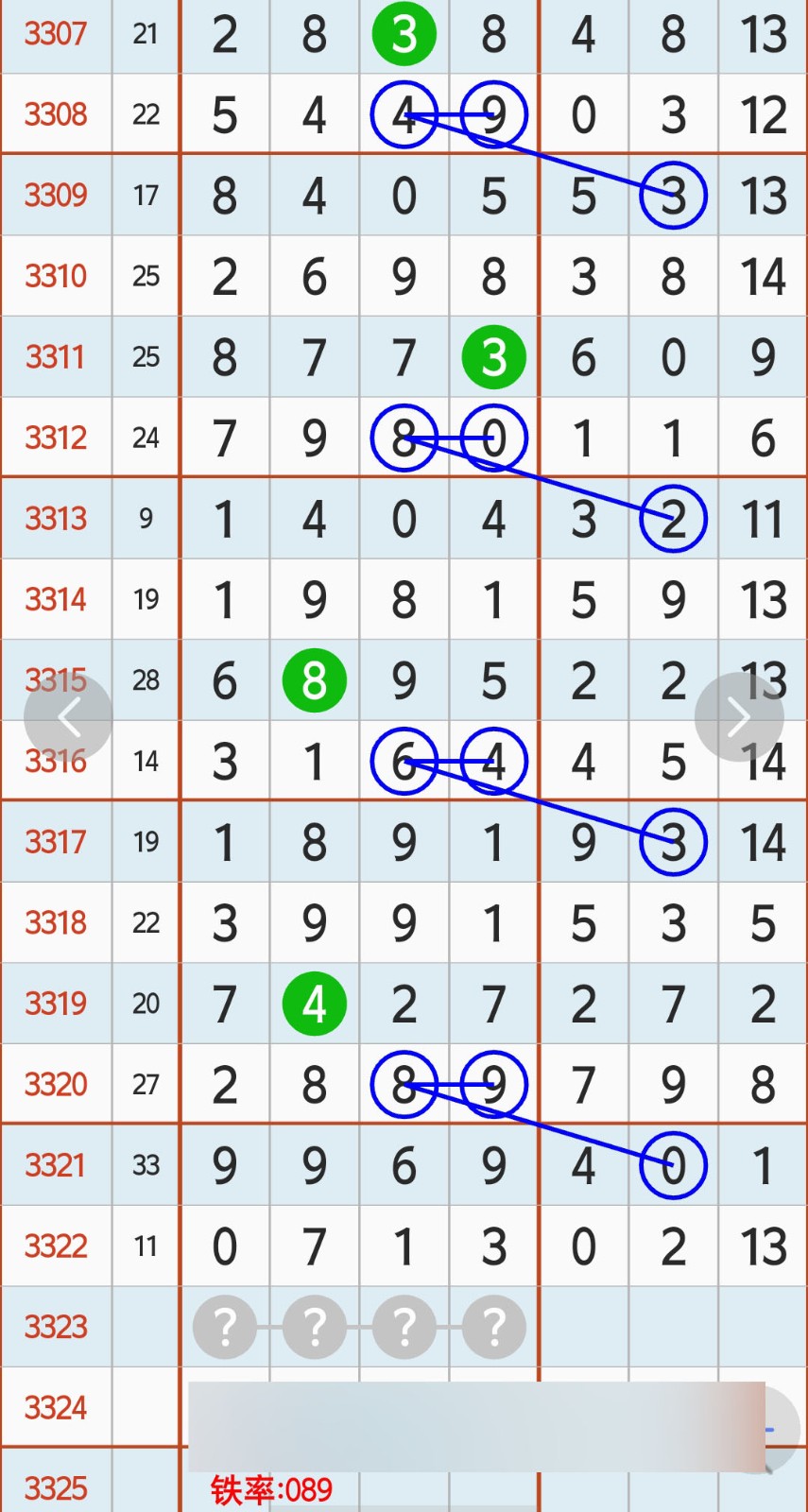Toggle the blue circled 0 in row 3321
The width and height of the screenshot is (808, 1512).
click(x=672, y=1165)
